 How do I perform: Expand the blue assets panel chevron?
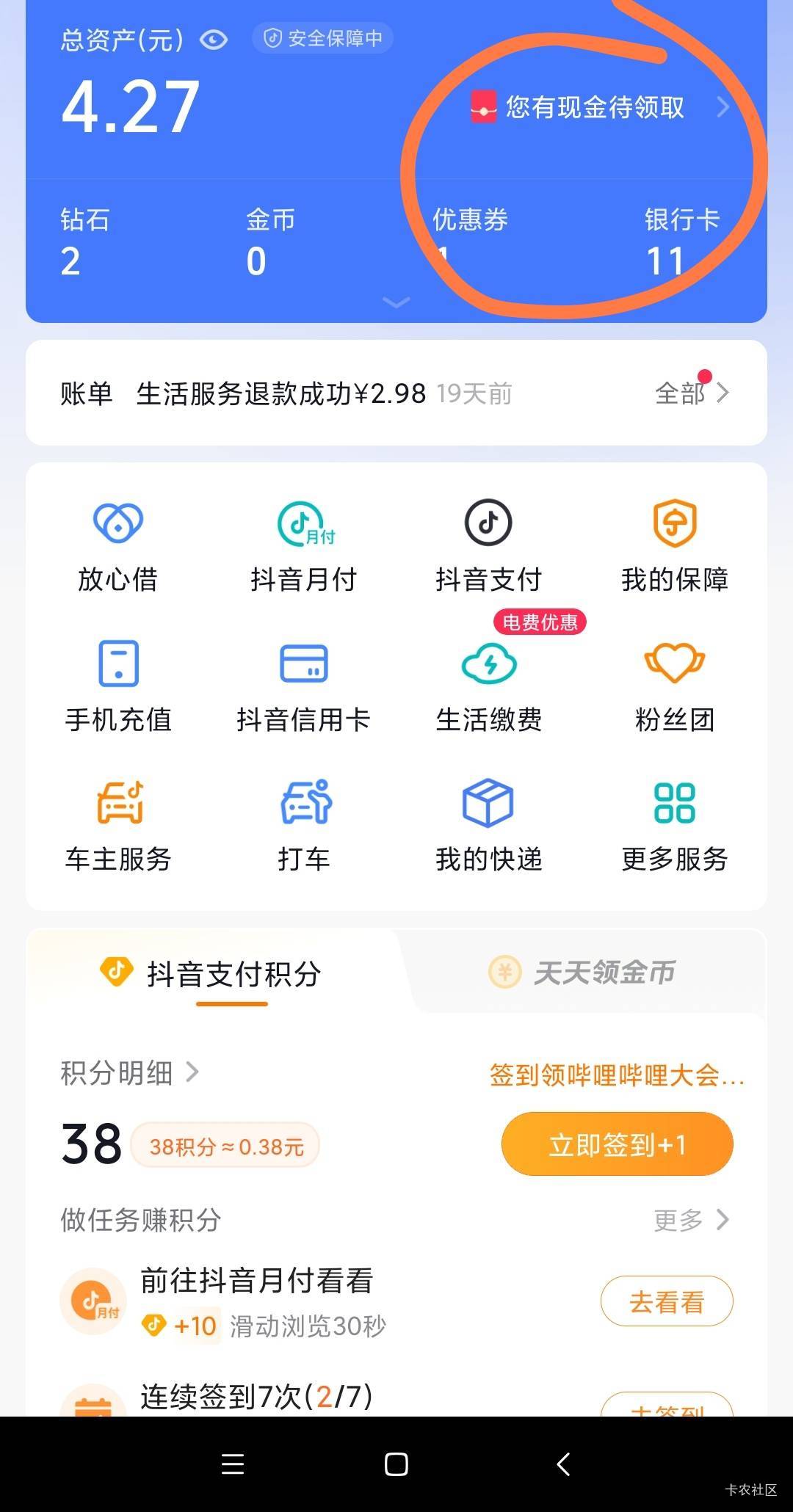coord(396,302)
